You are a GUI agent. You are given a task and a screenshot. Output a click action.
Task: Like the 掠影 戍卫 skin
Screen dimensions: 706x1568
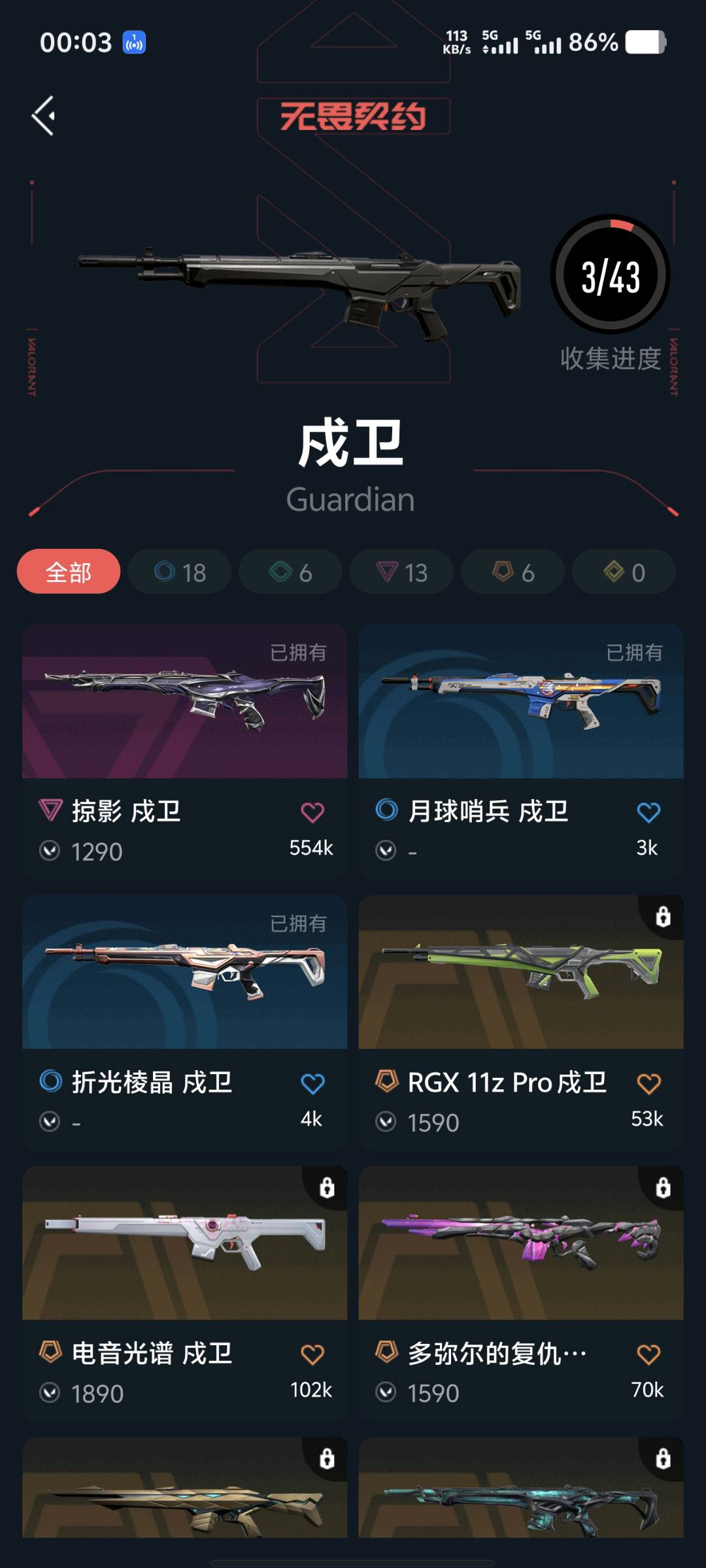[312, 812]
